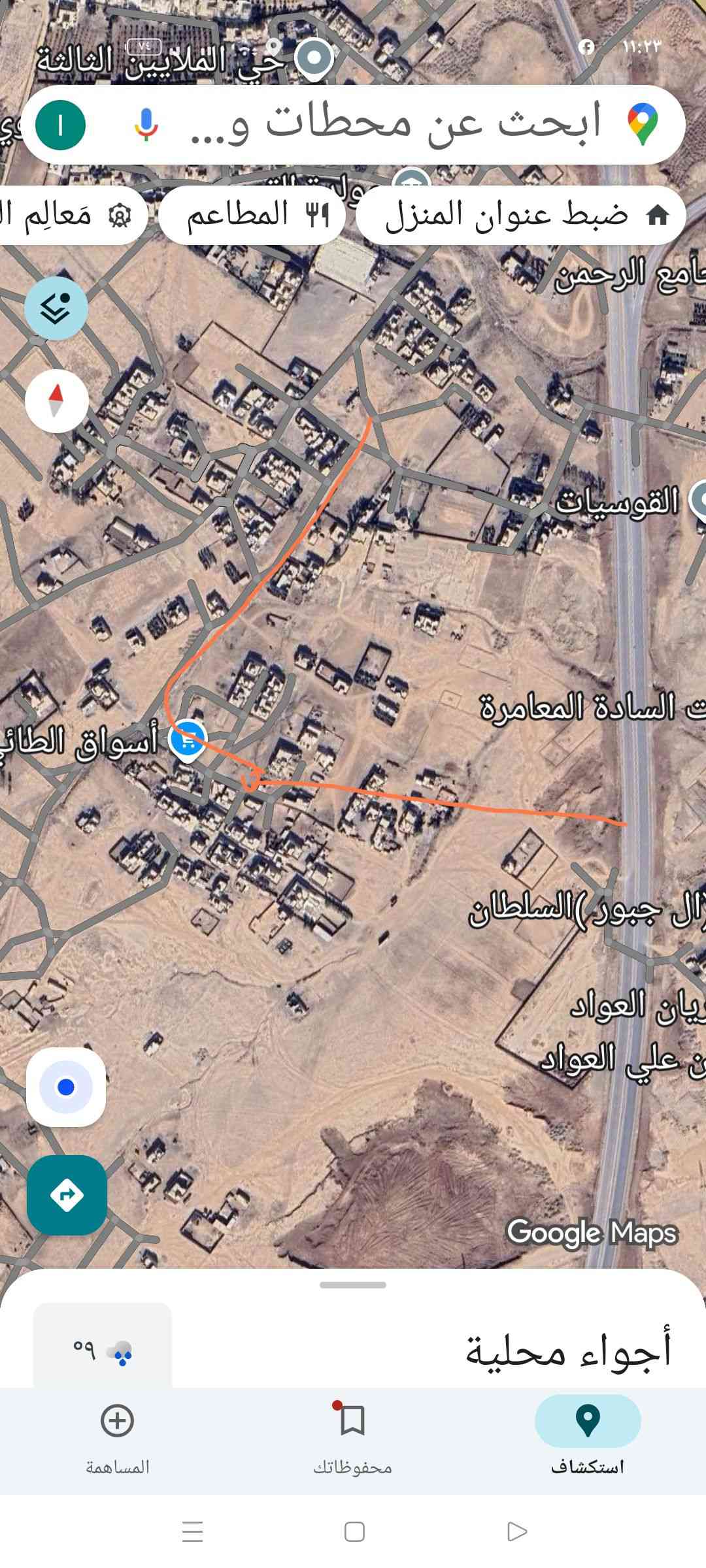Open the directions button
Viewport: 706px width, 1568px height.
67,1195
